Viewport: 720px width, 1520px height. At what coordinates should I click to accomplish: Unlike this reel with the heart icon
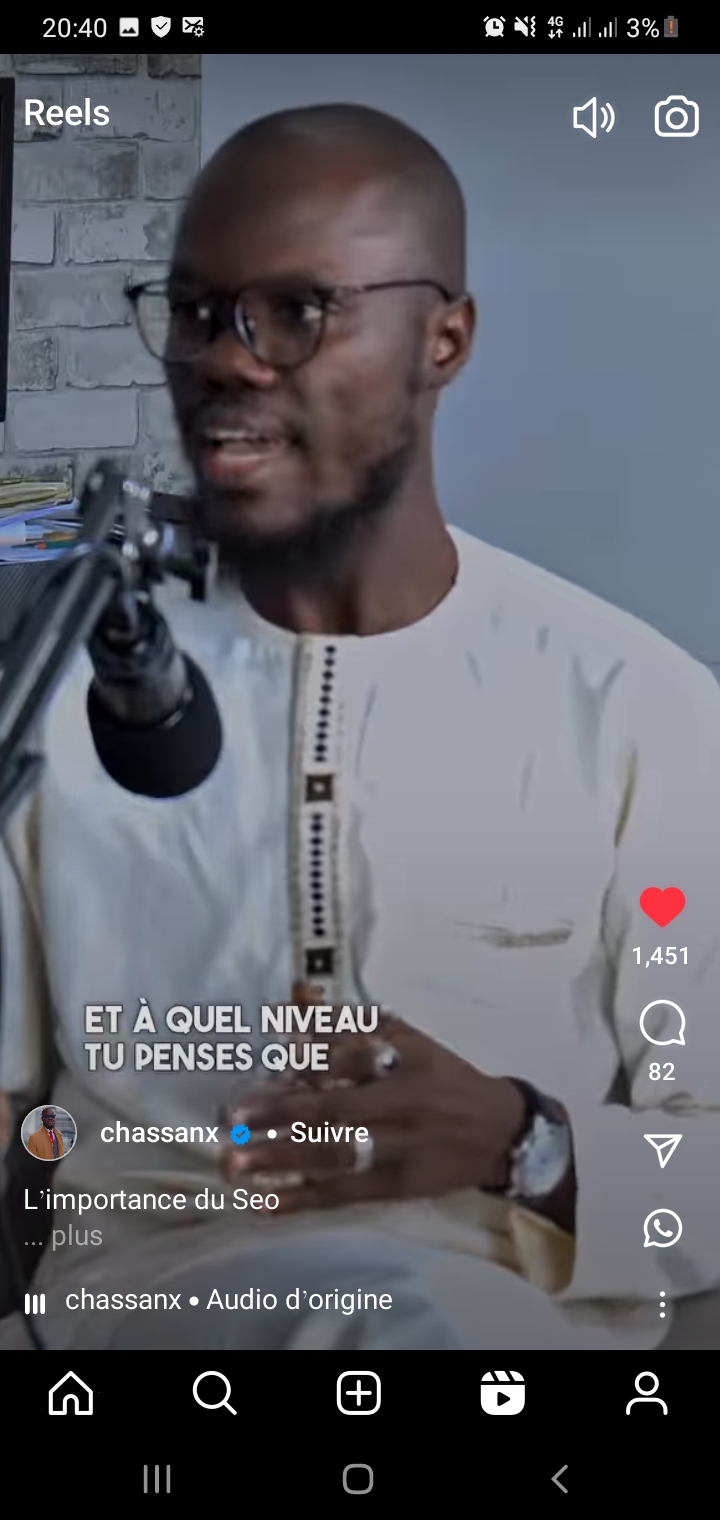[662, 908]
